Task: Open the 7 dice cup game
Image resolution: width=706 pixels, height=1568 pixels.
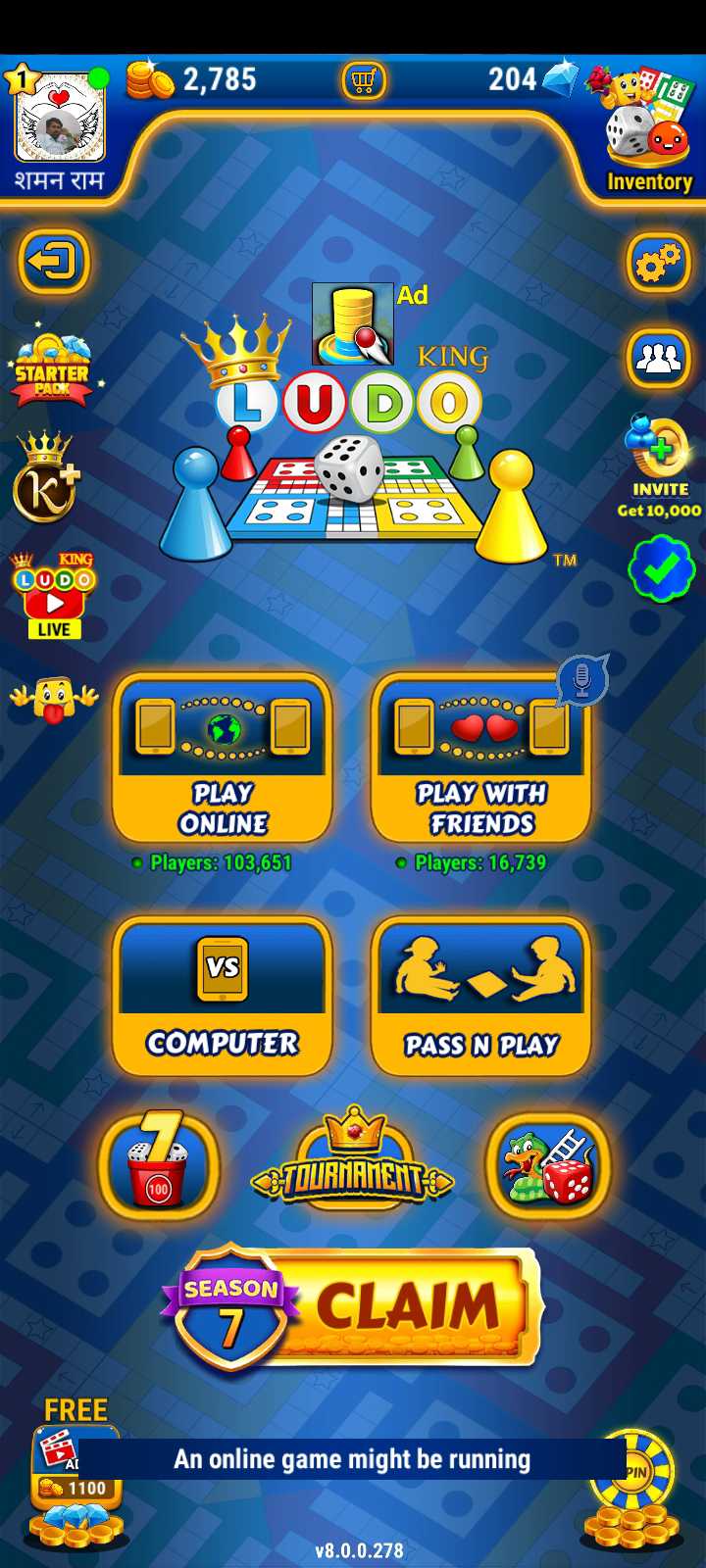Action: [x=159, y=1165]
